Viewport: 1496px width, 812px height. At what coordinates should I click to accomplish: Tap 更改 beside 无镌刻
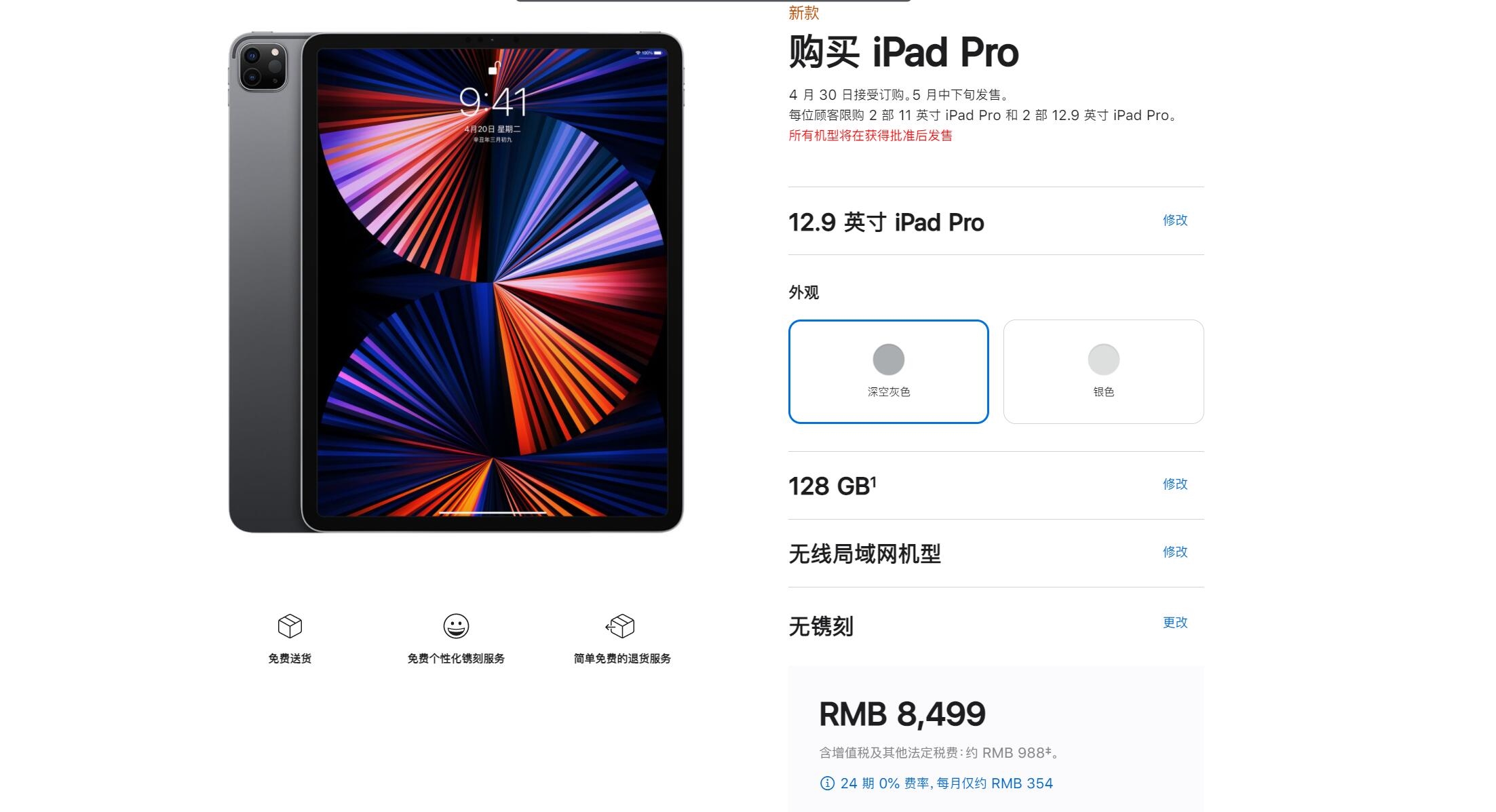pos(1174,622)
